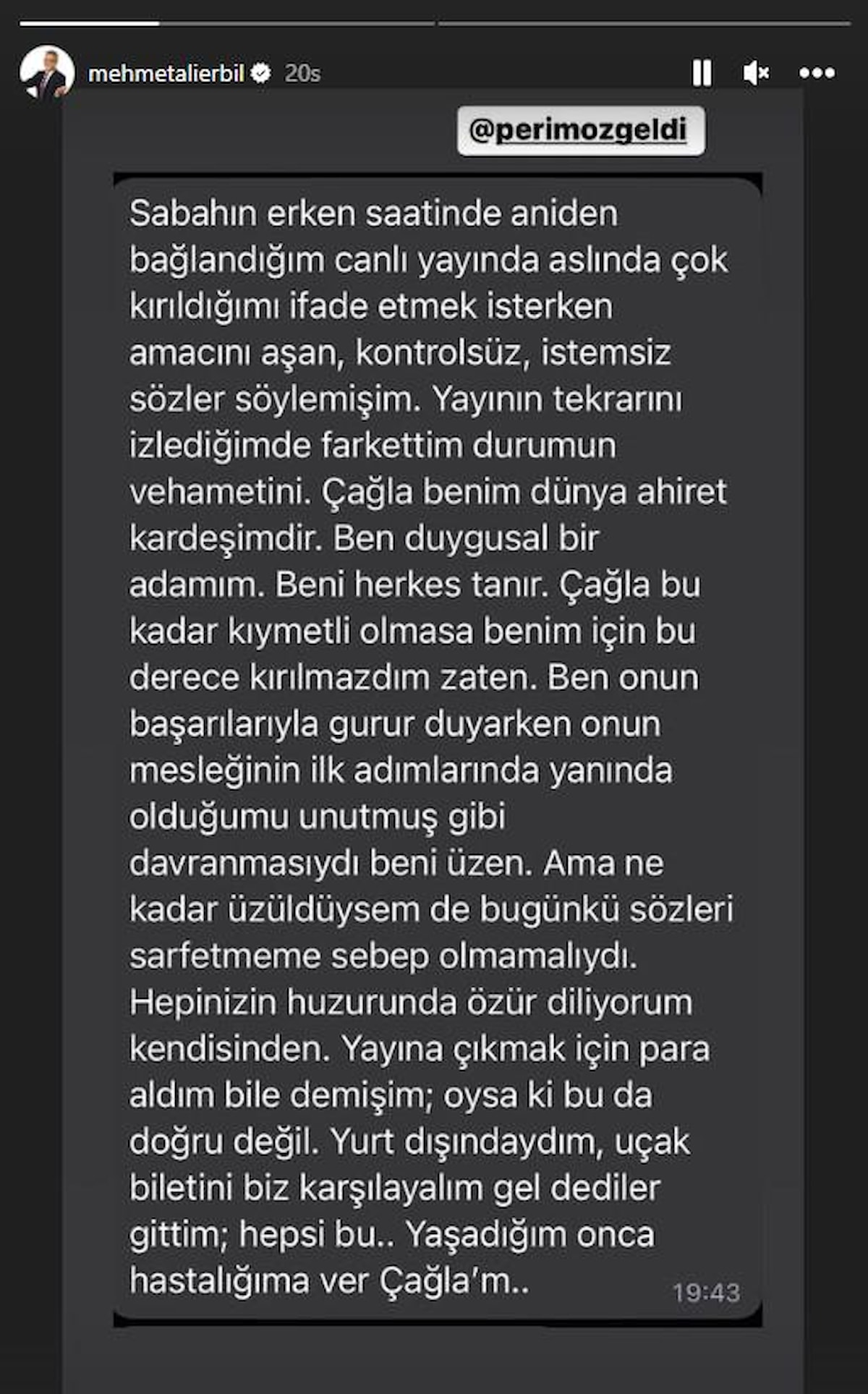Viewport: 868px width, 1394px height.
Task: Pause the story playback
Action: coord(702,73)
